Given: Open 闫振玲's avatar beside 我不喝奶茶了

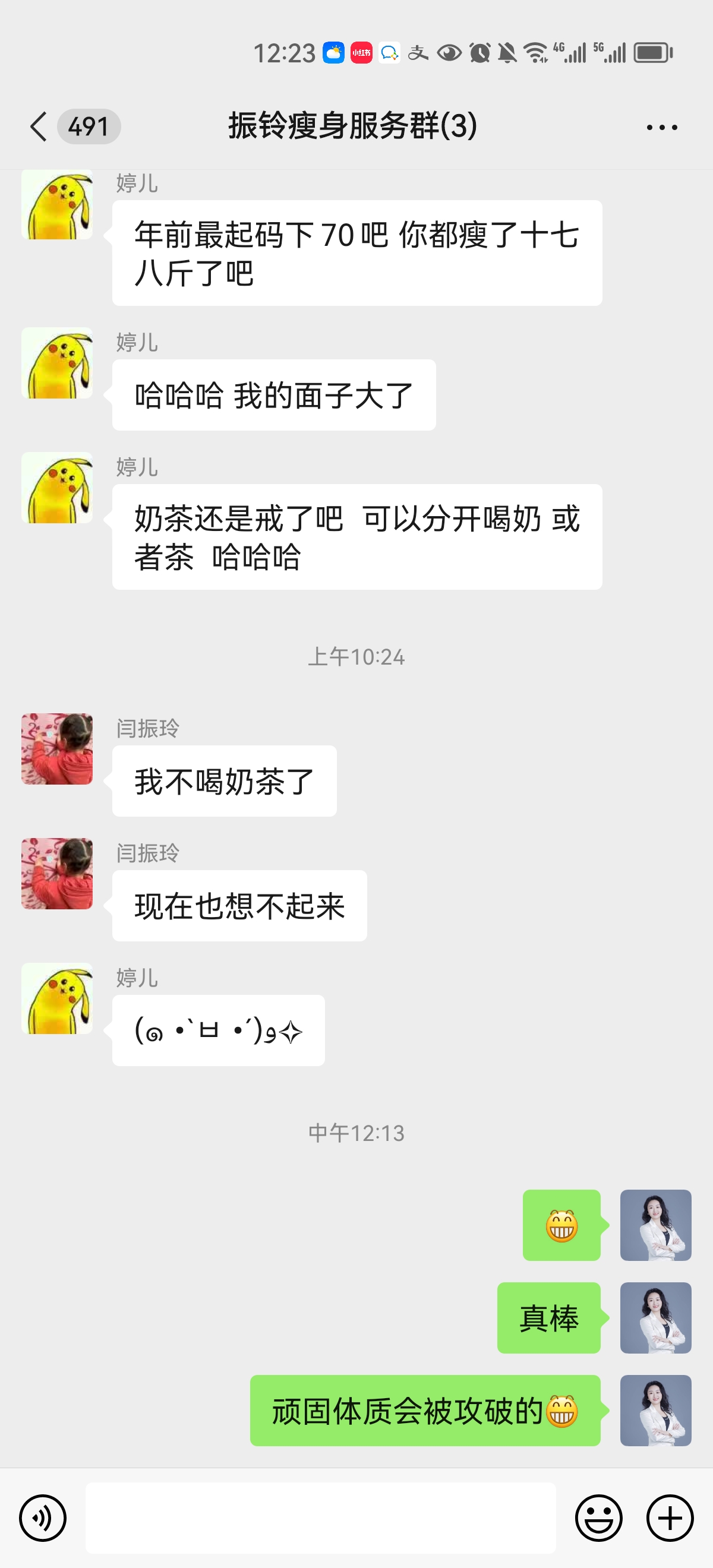Looking at the screenshot, I should pyautogui.click(x=57, y=749).
